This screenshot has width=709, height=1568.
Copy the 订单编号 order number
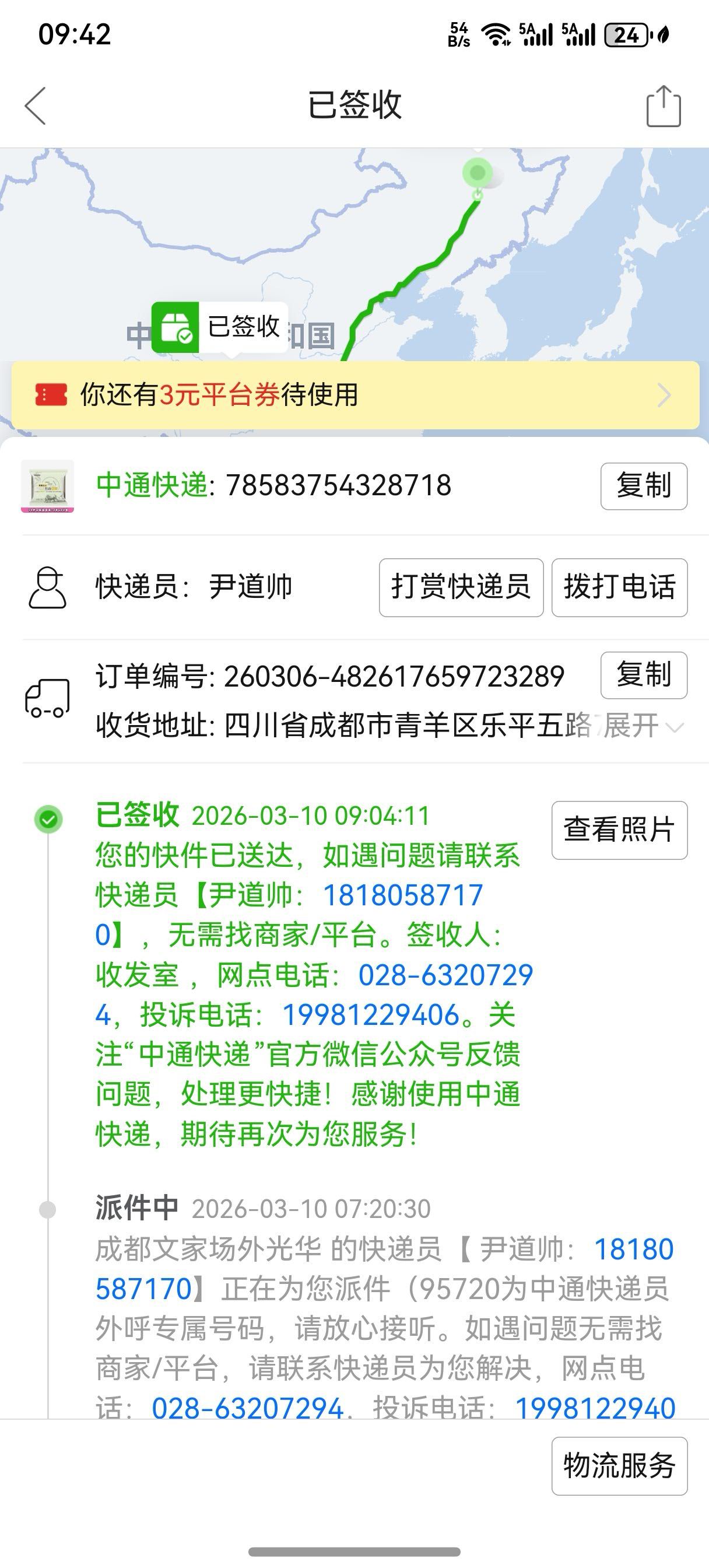pos(643,675)
